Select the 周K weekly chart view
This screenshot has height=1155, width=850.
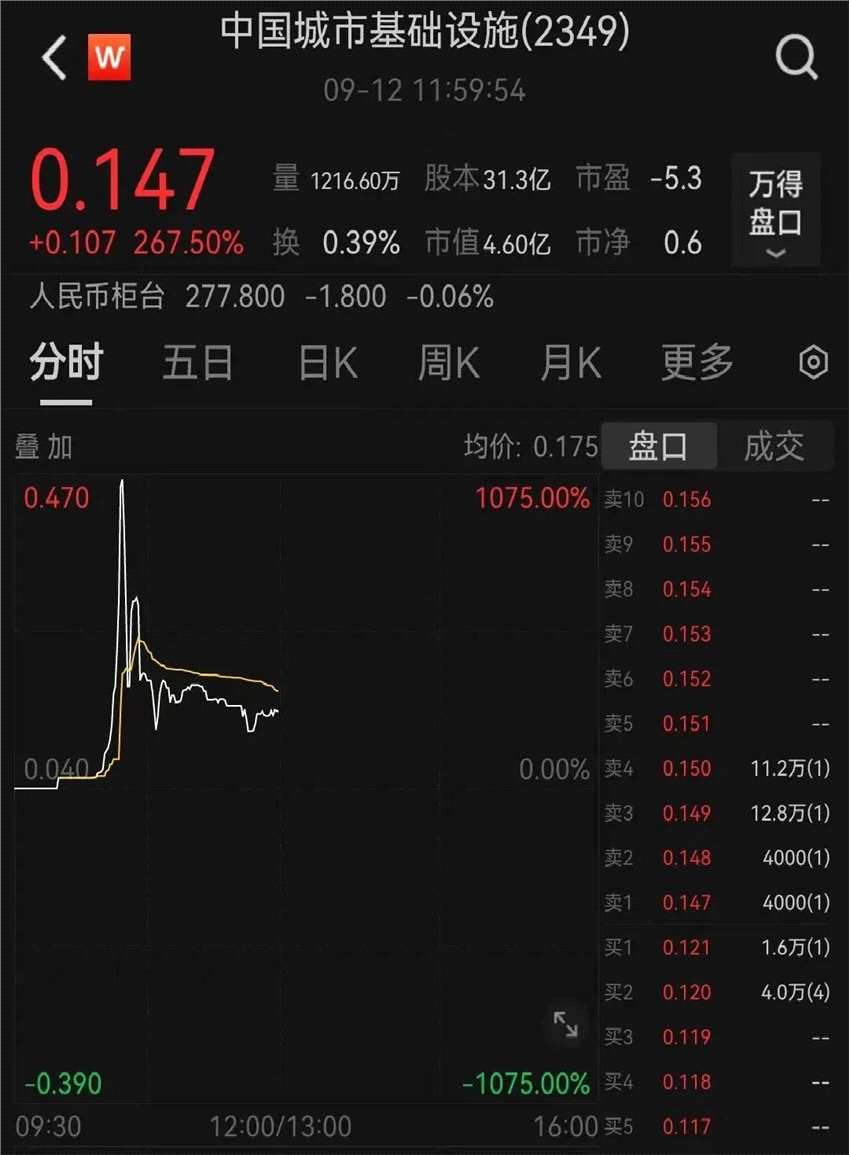447,363
